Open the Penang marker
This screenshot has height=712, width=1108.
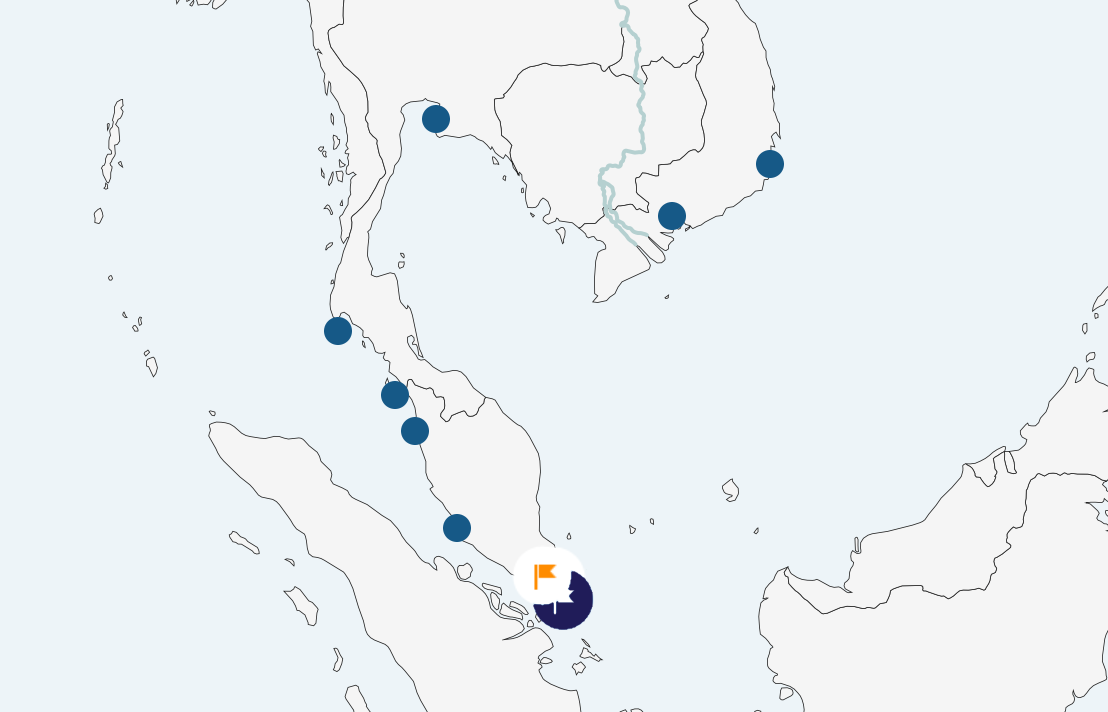pyautogui.click(x=415, y=431)
